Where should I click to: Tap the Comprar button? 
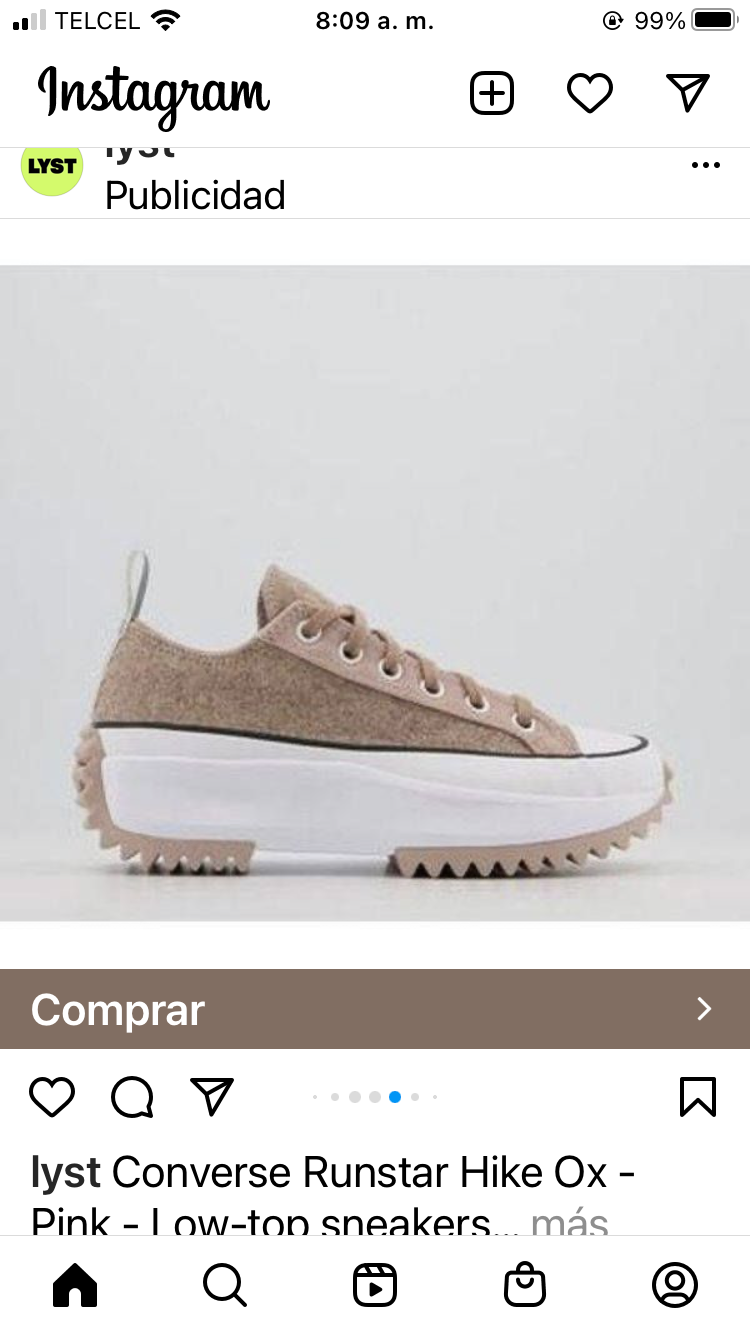pyautogui.click(x=375, y=1009)
